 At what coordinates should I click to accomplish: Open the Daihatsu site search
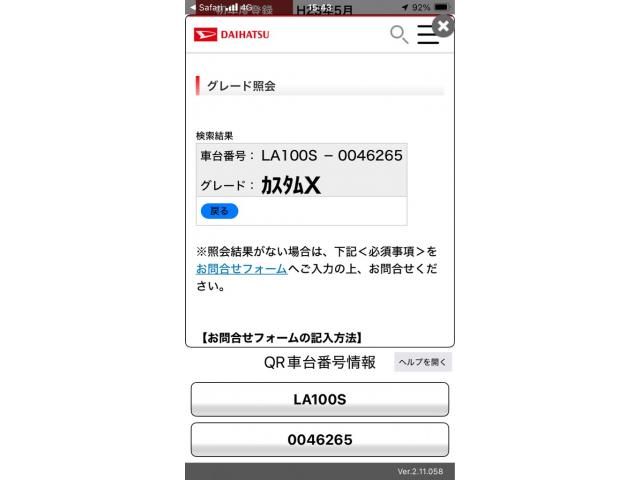[x=398, y=35]
